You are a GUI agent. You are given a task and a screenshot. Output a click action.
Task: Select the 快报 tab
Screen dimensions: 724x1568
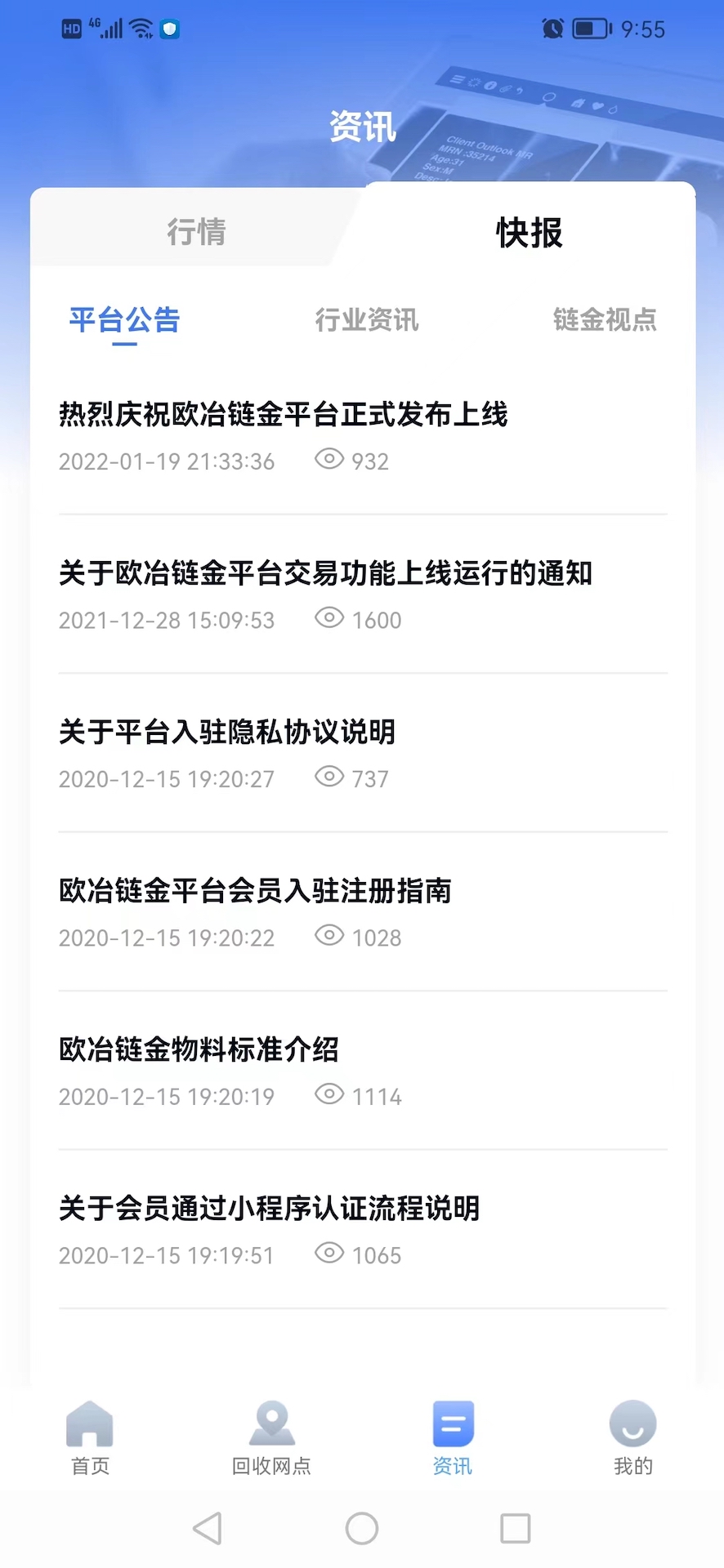coord(529,233)
